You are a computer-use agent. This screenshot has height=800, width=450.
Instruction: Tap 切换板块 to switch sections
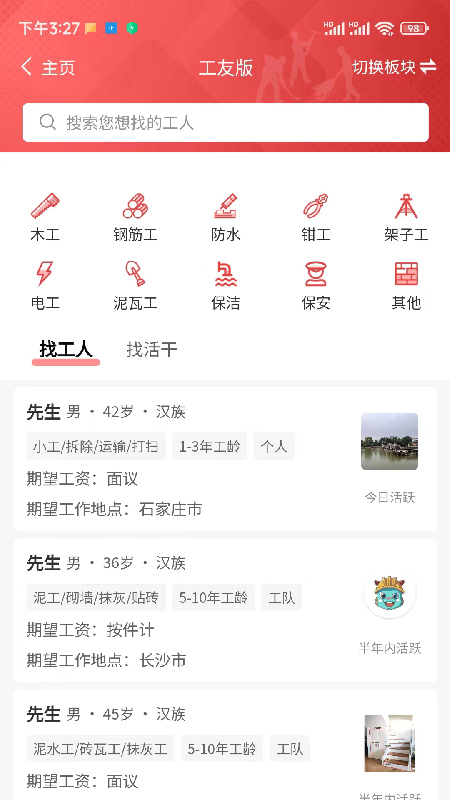pos(394,67)
